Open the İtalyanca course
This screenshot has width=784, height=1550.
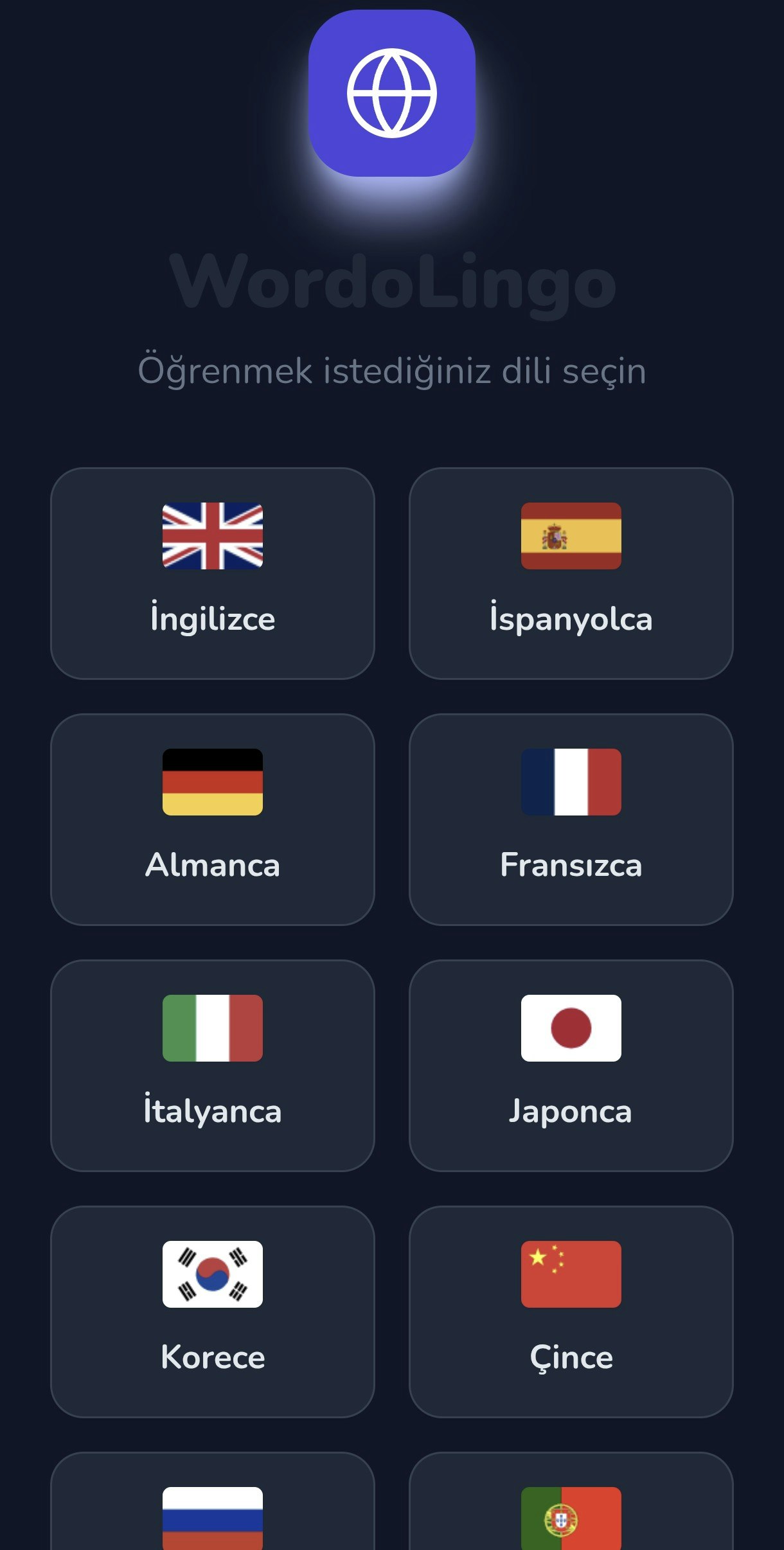point(212,1064)
